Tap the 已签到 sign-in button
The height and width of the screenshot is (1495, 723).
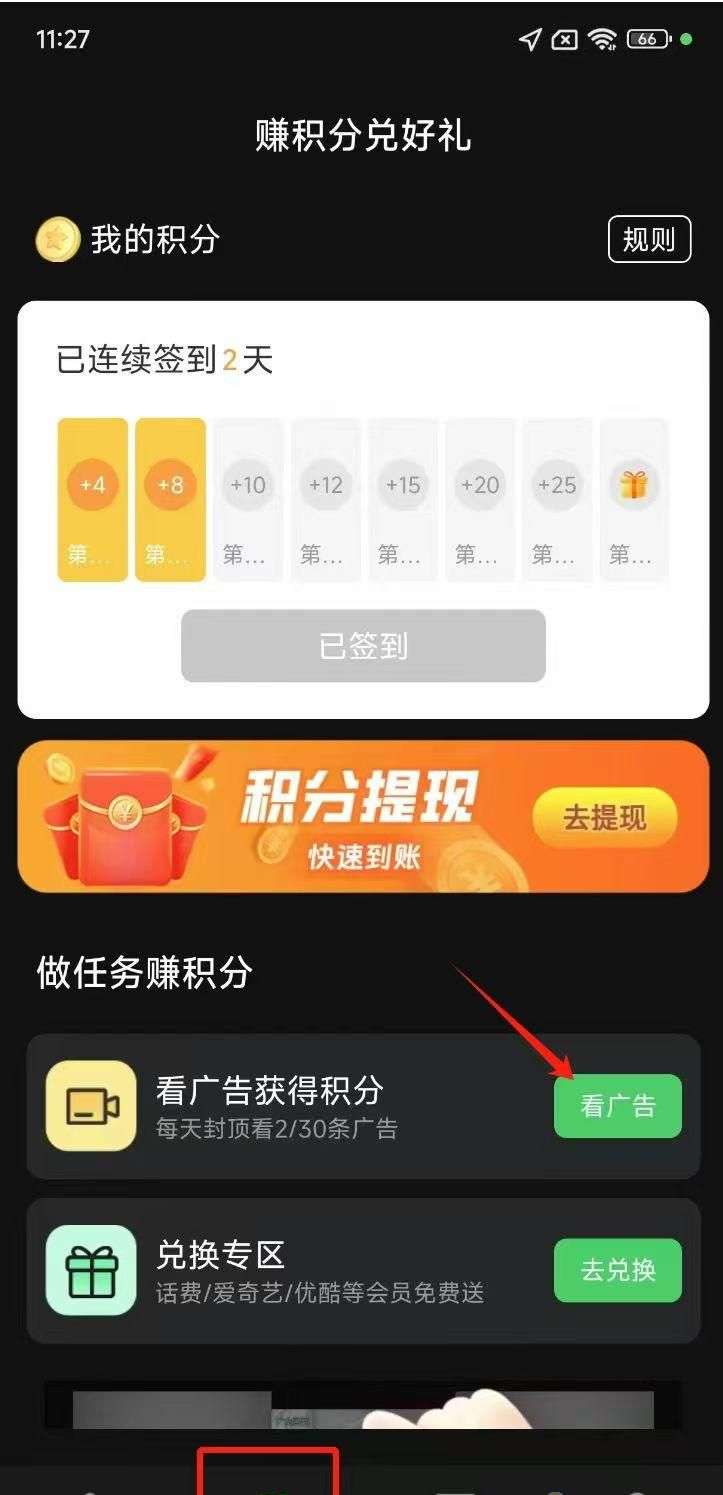363,646
